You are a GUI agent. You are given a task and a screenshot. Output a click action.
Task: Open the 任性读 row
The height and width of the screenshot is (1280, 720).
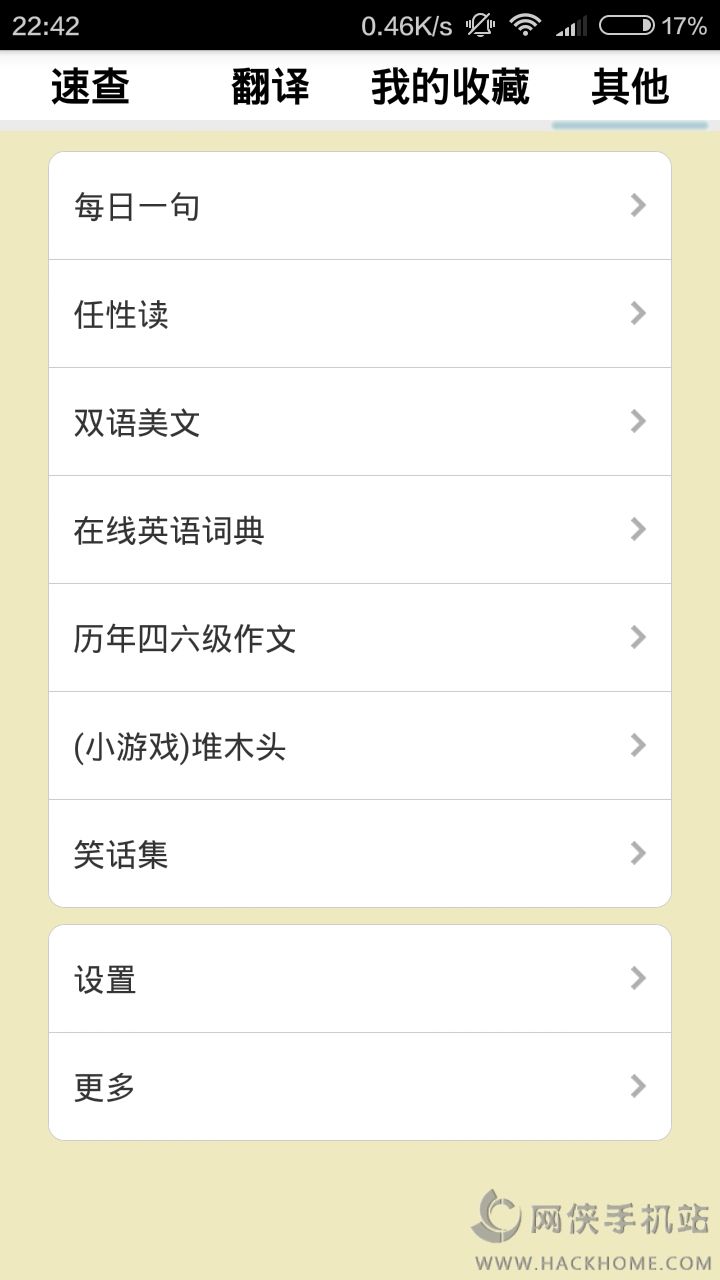coord(360,314)
